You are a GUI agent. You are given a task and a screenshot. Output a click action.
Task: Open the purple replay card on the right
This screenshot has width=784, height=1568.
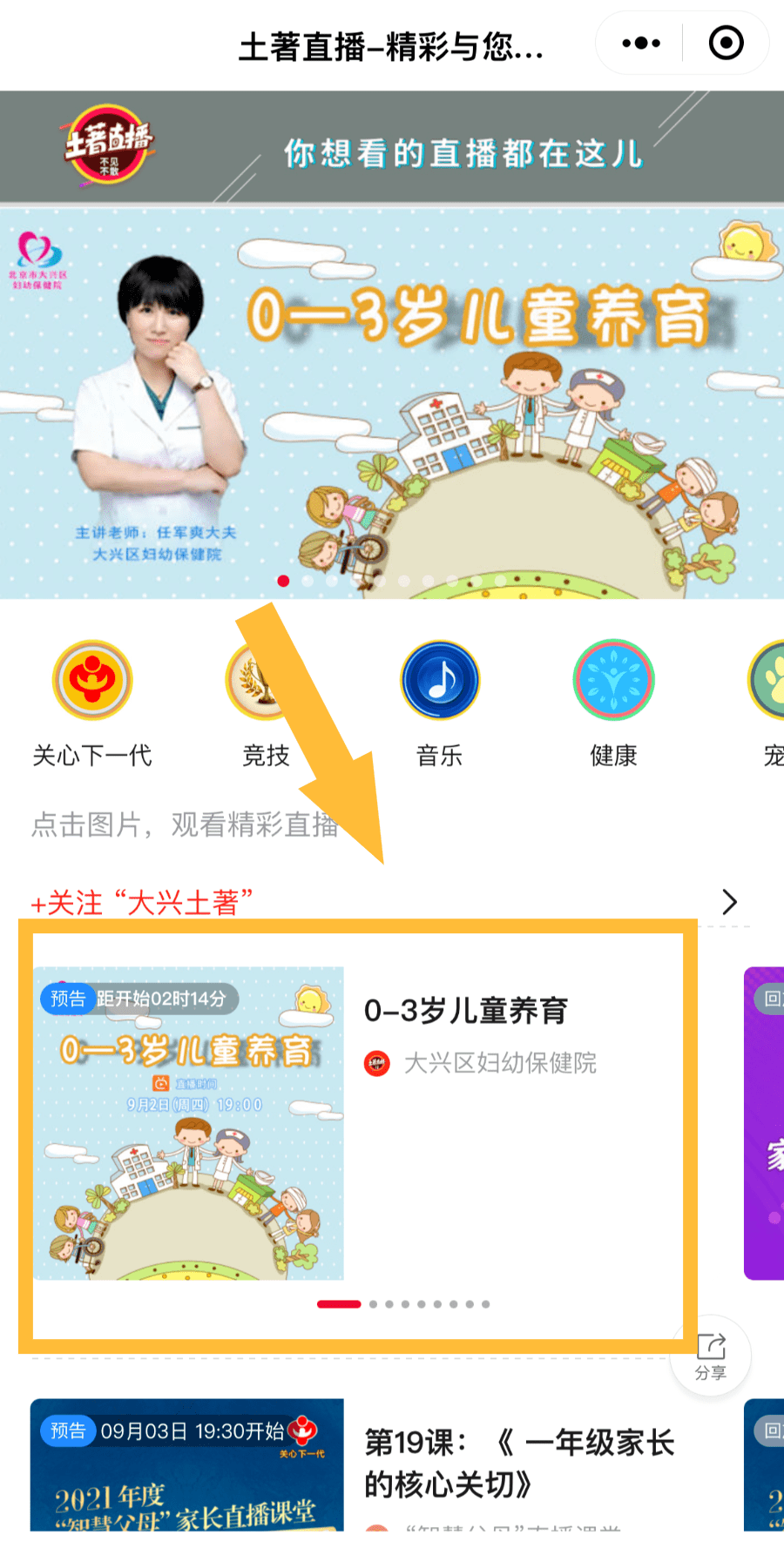point(764,1123)
